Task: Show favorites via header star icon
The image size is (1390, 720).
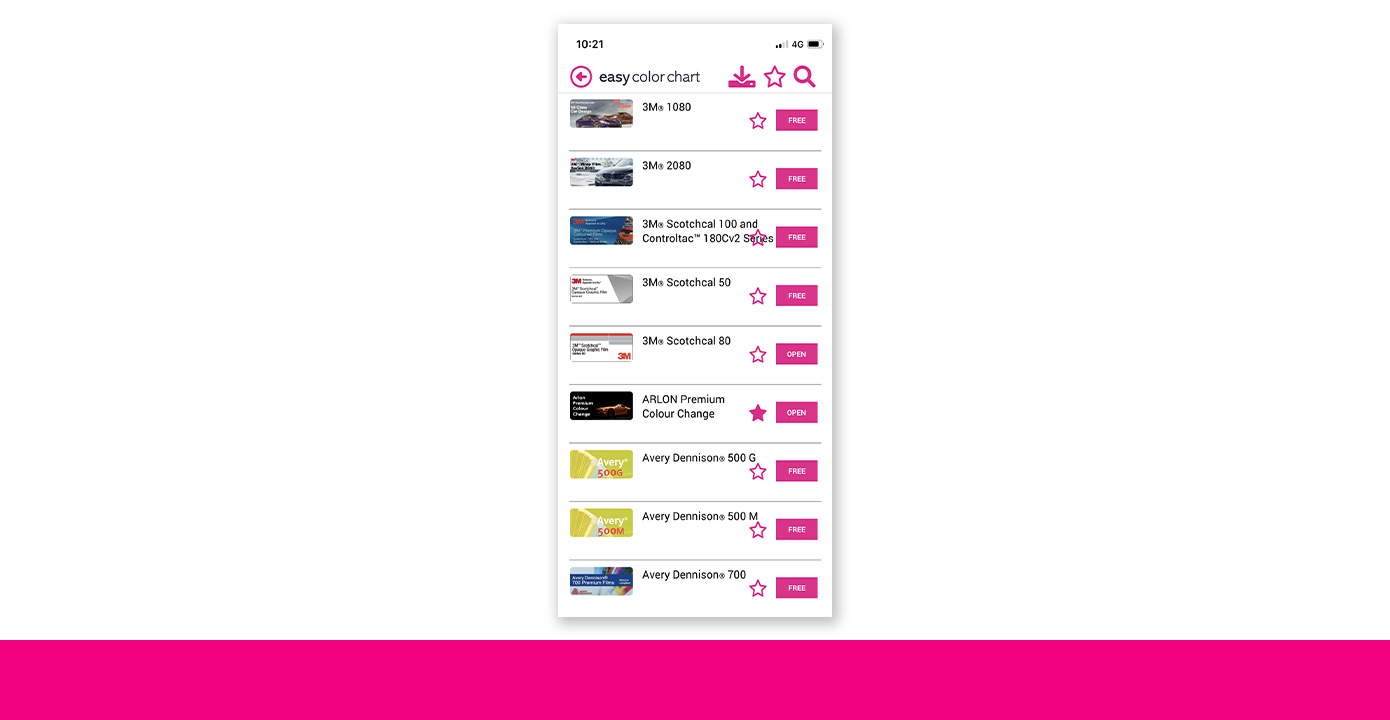Action: pyautogui.click(x=775, y=77)
